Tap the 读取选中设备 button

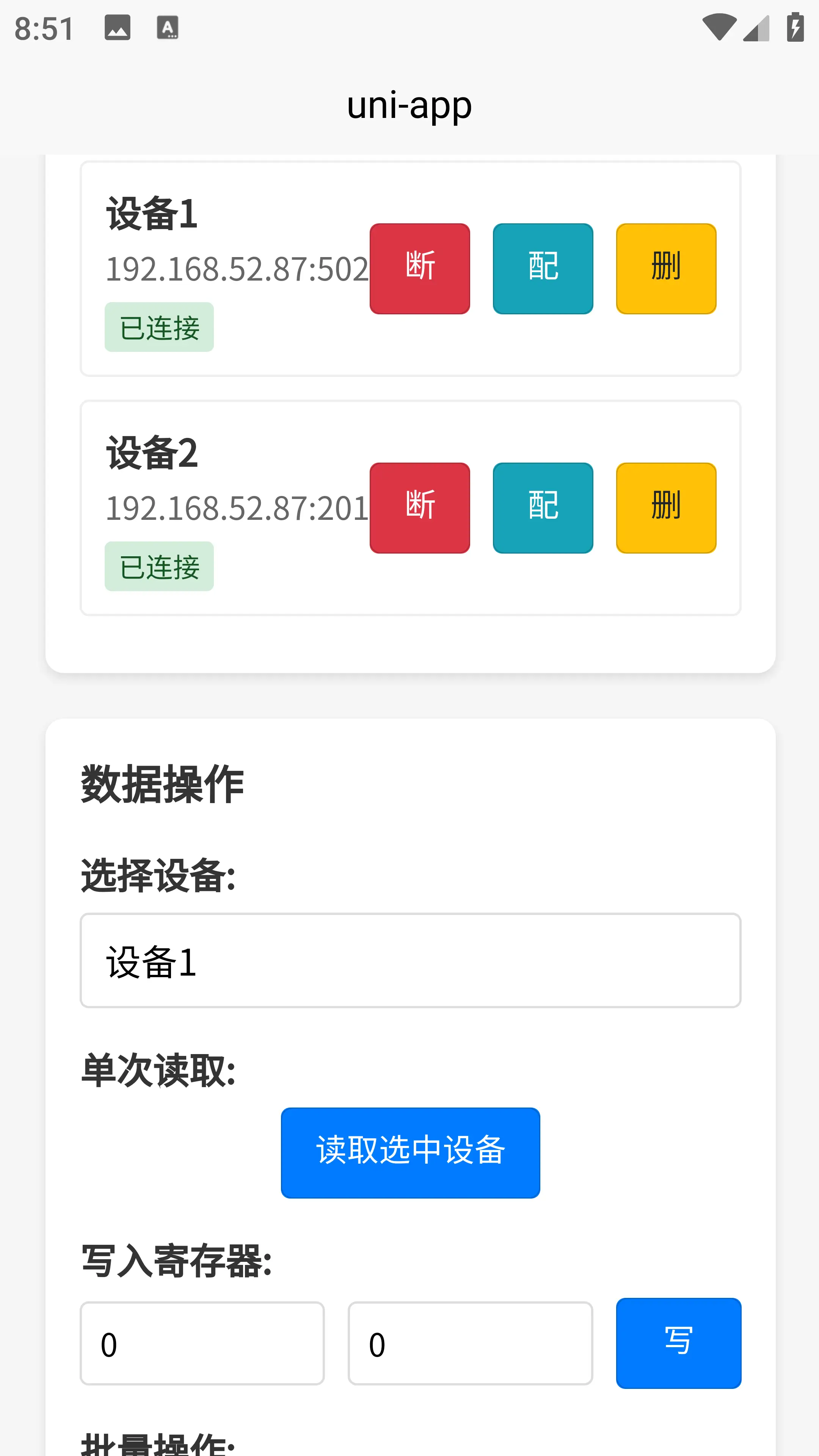[x=410, y=1153]
